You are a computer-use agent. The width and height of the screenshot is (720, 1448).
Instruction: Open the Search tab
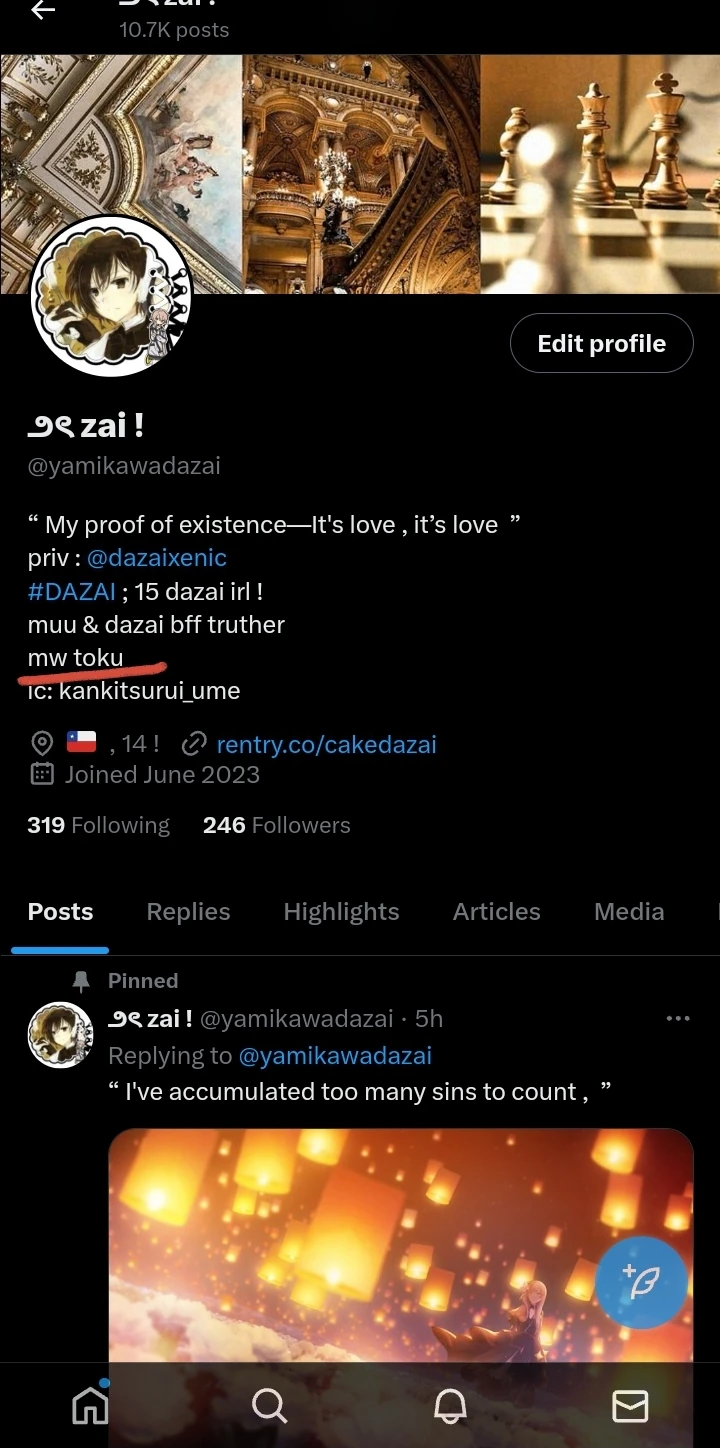coord(269,1407)
